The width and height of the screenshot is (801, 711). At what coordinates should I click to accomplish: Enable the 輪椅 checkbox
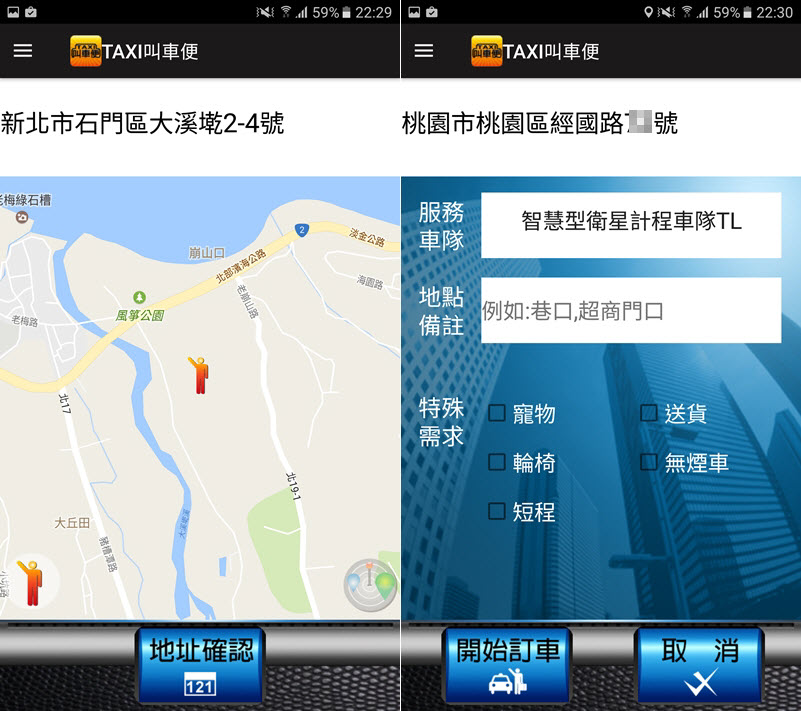[x=497, y=462]
